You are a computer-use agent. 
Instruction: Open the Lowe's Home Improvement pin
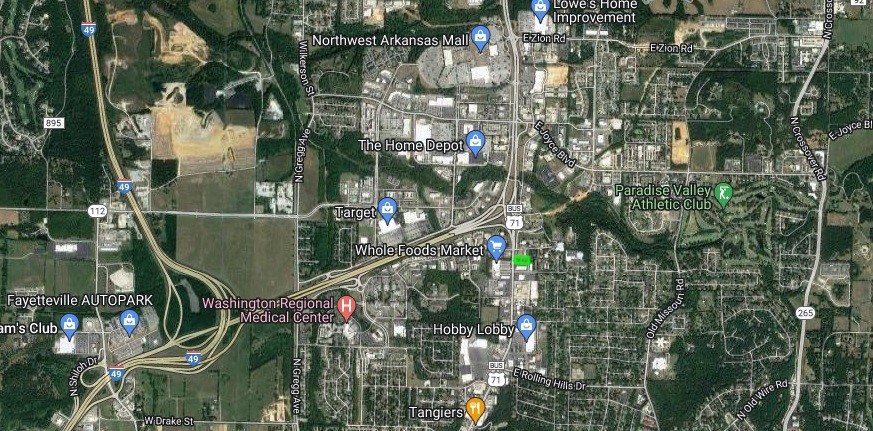[x=540, y=10]
